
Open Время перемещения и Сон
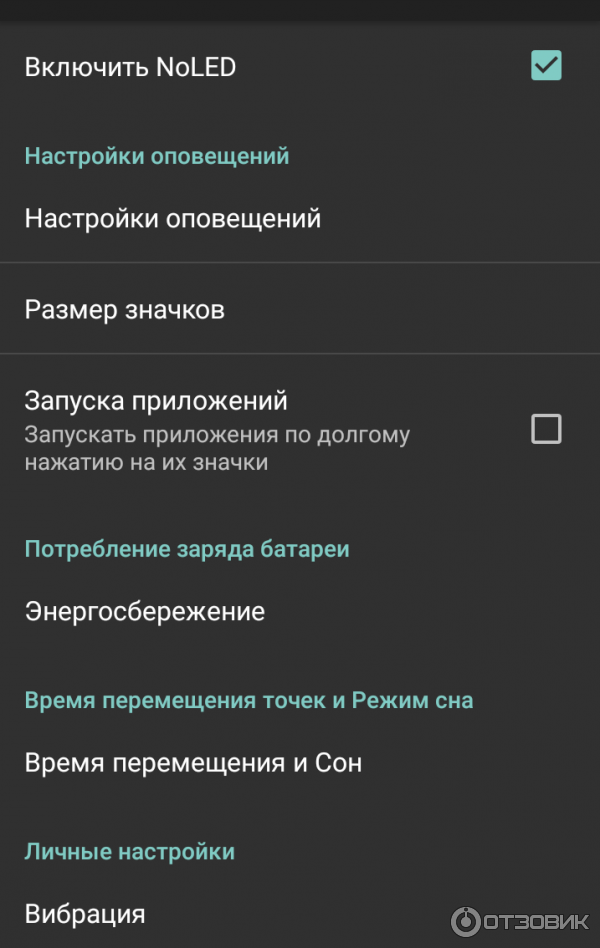193,763
